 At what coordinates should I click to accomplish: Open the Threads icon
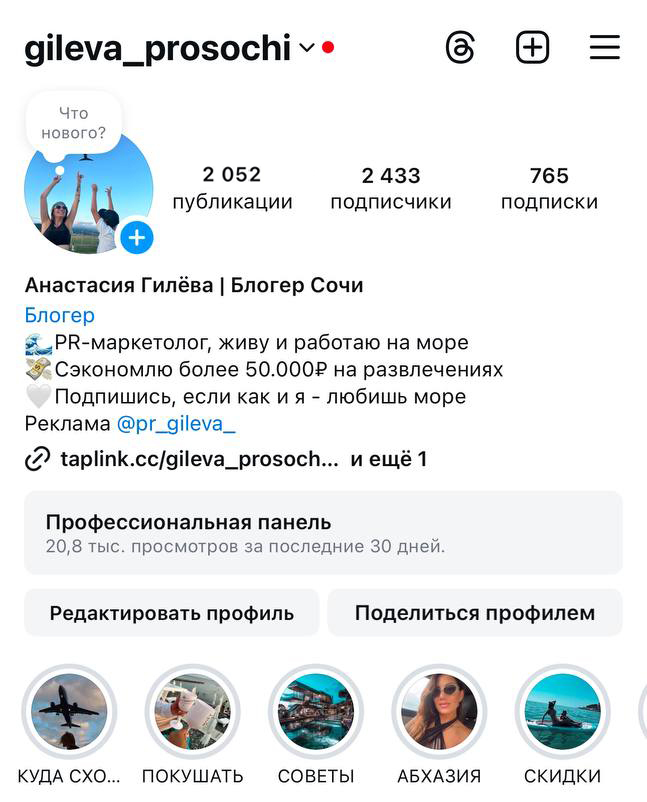pyautogui.click(x=460, y=47)
